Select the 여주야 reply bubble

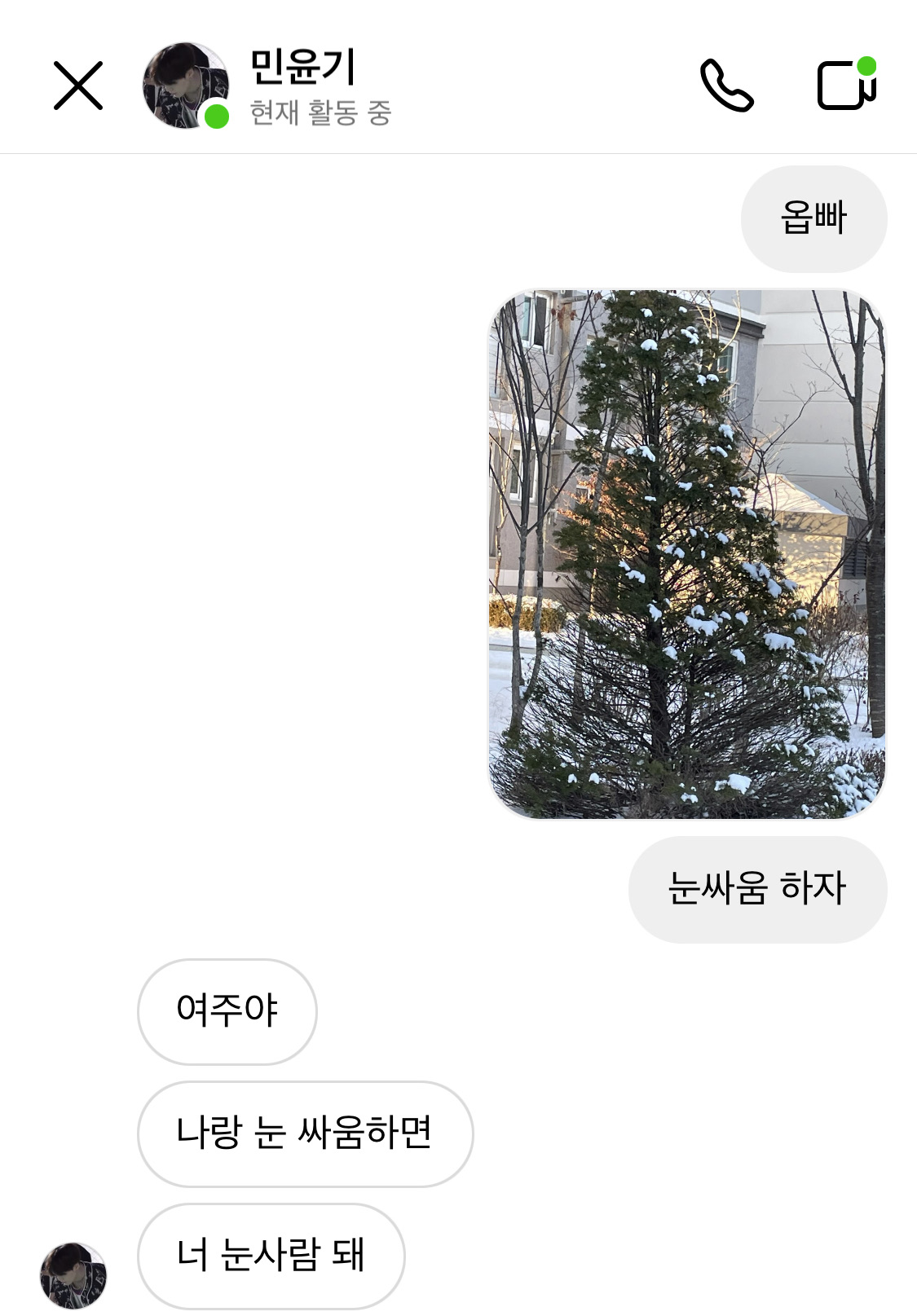click(226, 1010)
